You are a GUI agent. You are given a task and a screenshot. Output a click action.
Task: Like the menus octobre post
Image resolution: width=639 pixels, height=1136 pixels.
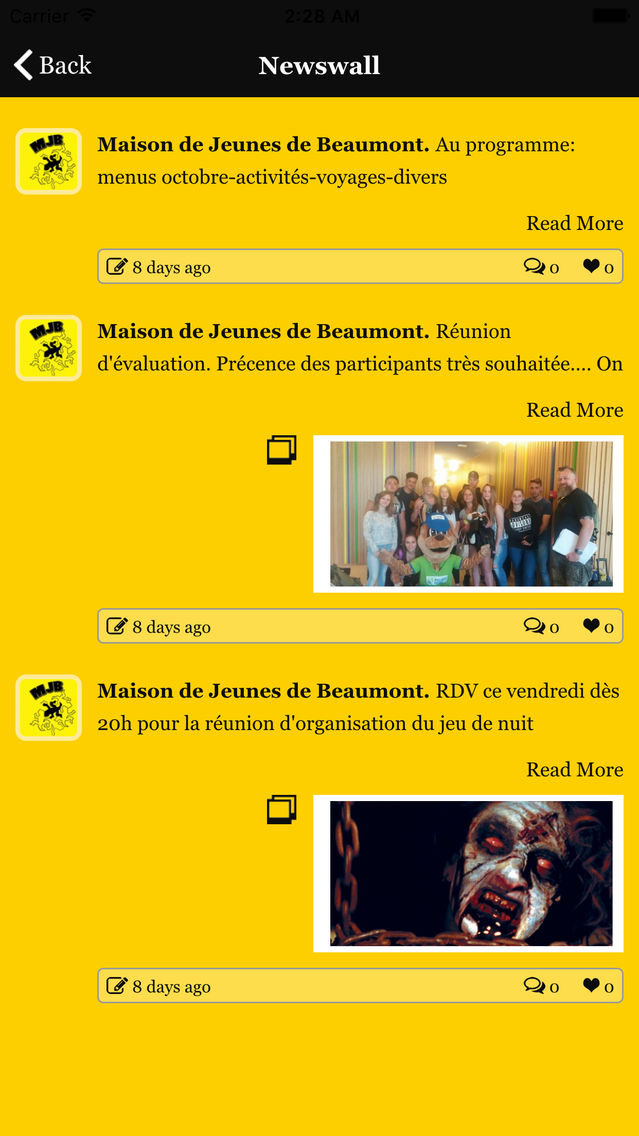point(598,267)
